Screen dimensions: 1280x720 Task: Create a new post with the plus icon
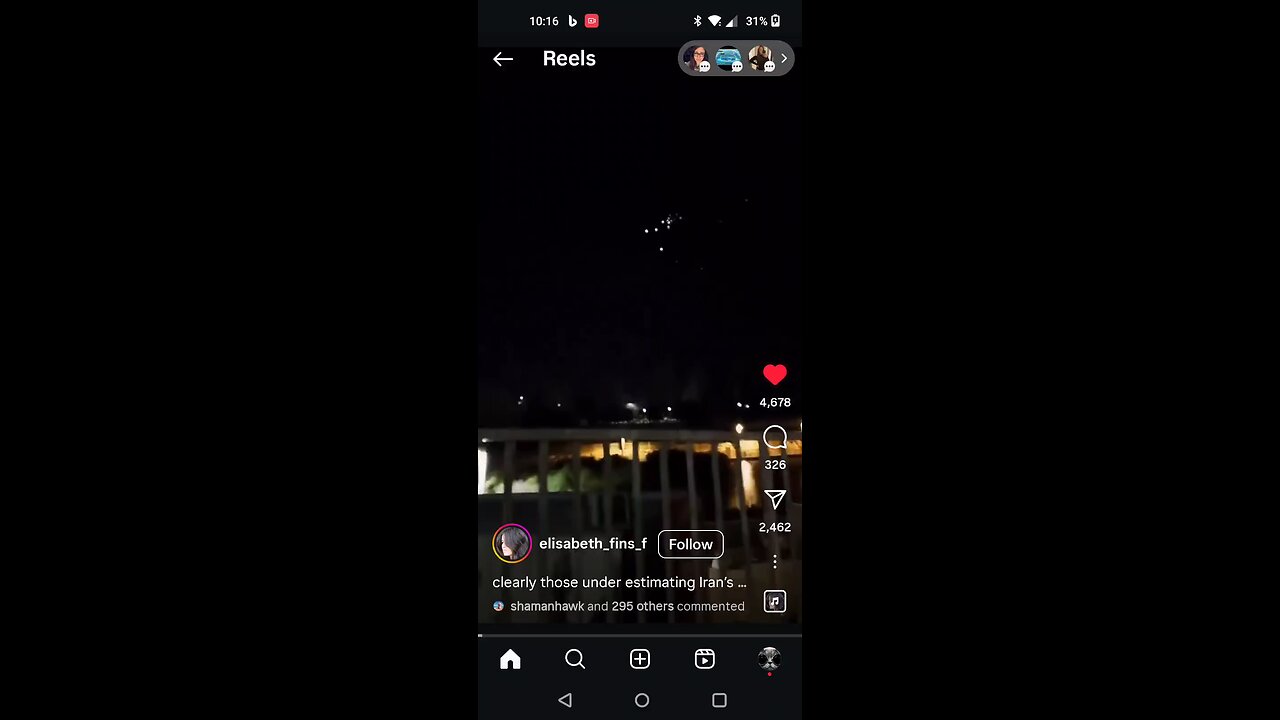(640, 659)
